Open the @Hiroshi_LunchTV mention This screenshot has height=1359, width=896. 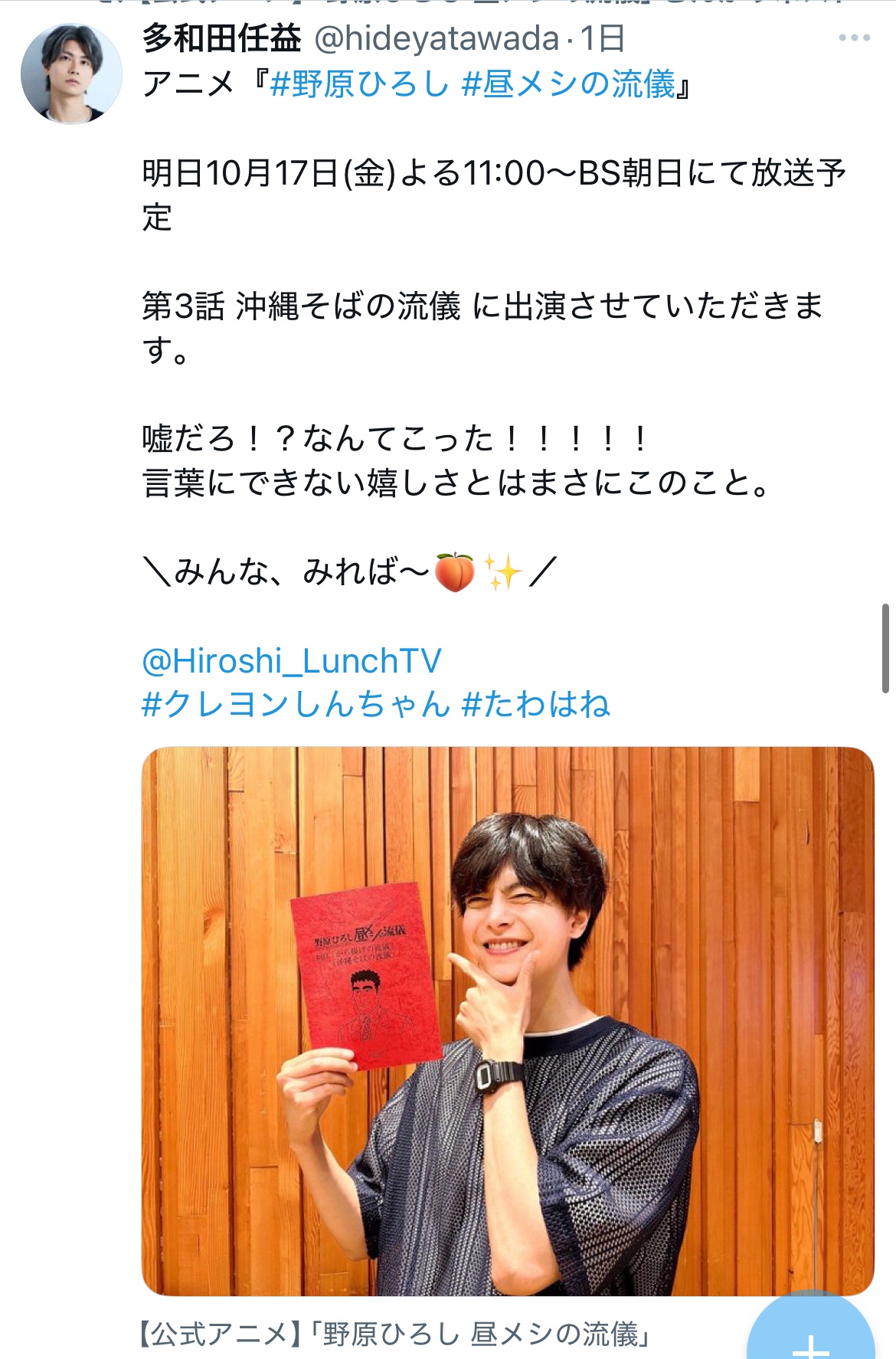point(292,660)
